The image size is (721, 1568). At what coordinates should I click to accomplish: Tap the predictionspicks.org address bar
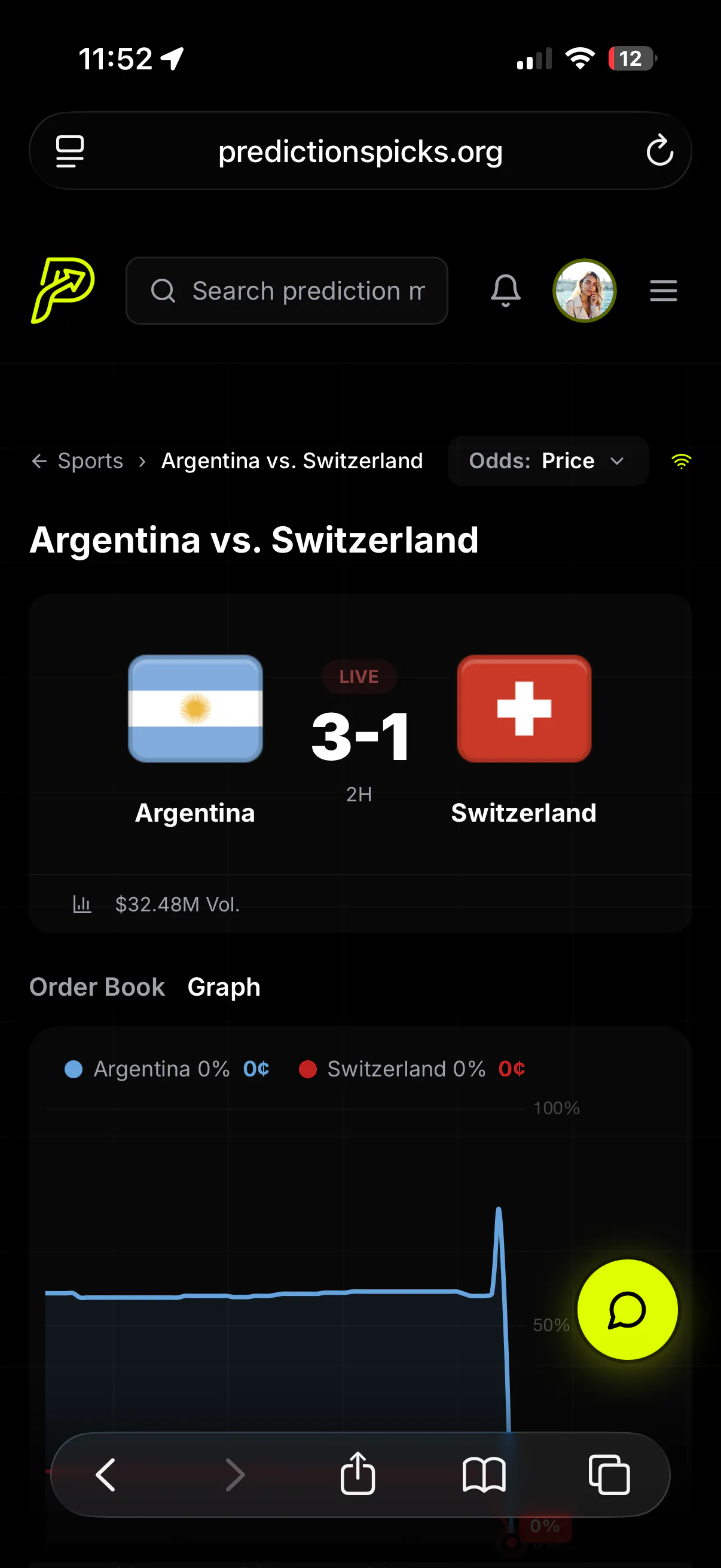(x=360, y=151)
